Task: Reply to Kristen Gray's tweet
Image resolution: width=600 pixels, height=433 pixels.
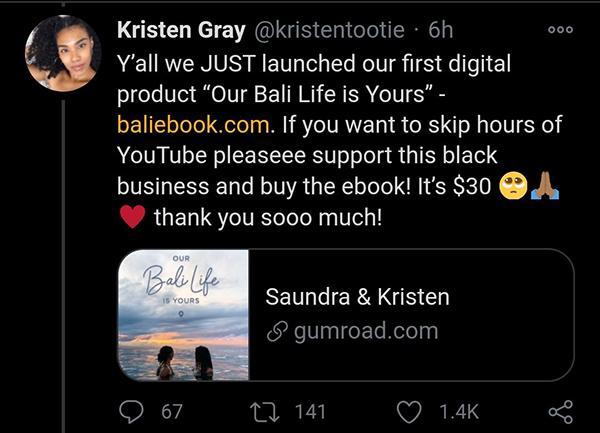Action: click(133, 411)
